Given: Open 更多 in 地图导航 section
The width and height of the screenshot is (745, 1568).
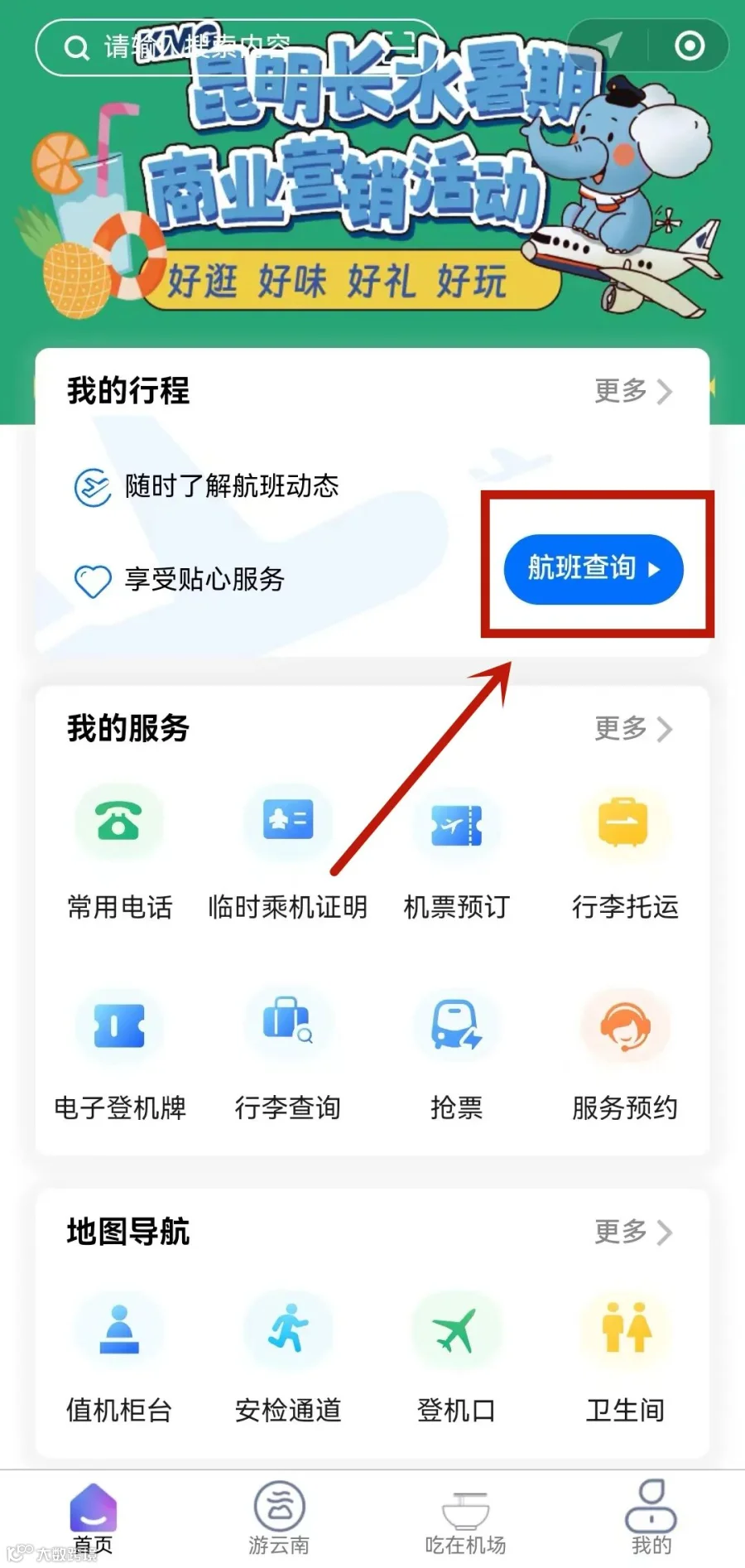Looking at the screenshot, I should [x=633, y=1232].
